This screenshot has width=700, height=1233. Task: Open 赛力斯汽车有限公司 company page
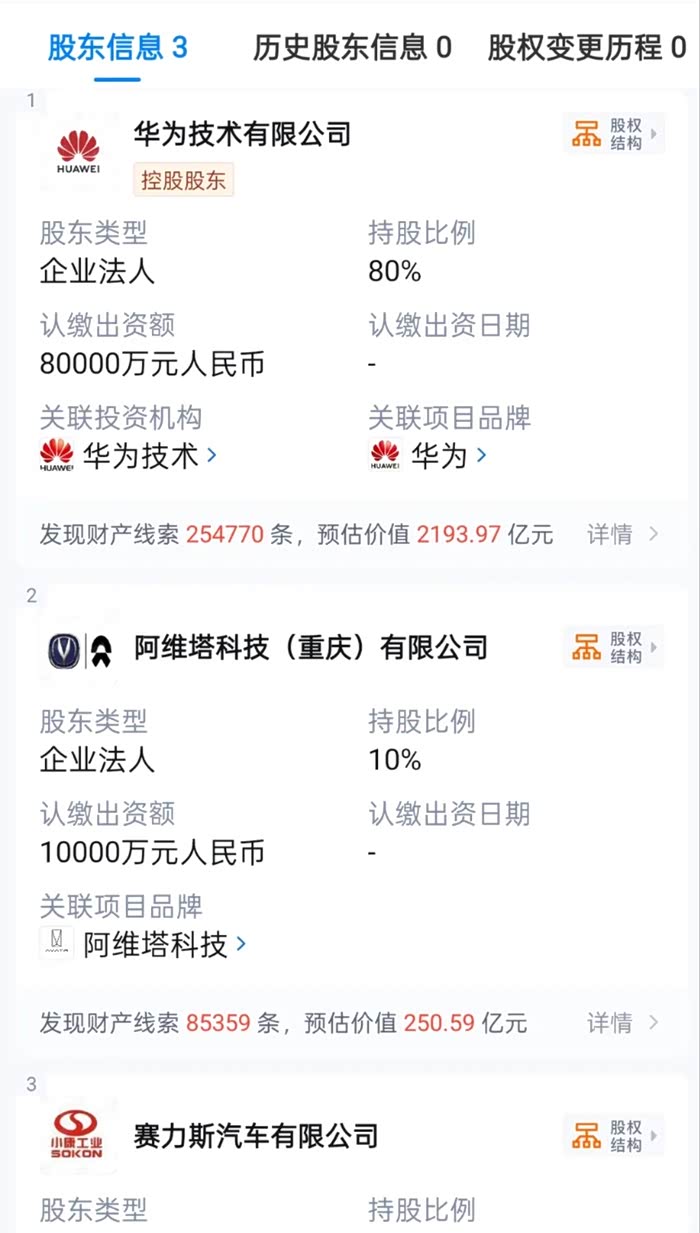tap(256, 1136)
